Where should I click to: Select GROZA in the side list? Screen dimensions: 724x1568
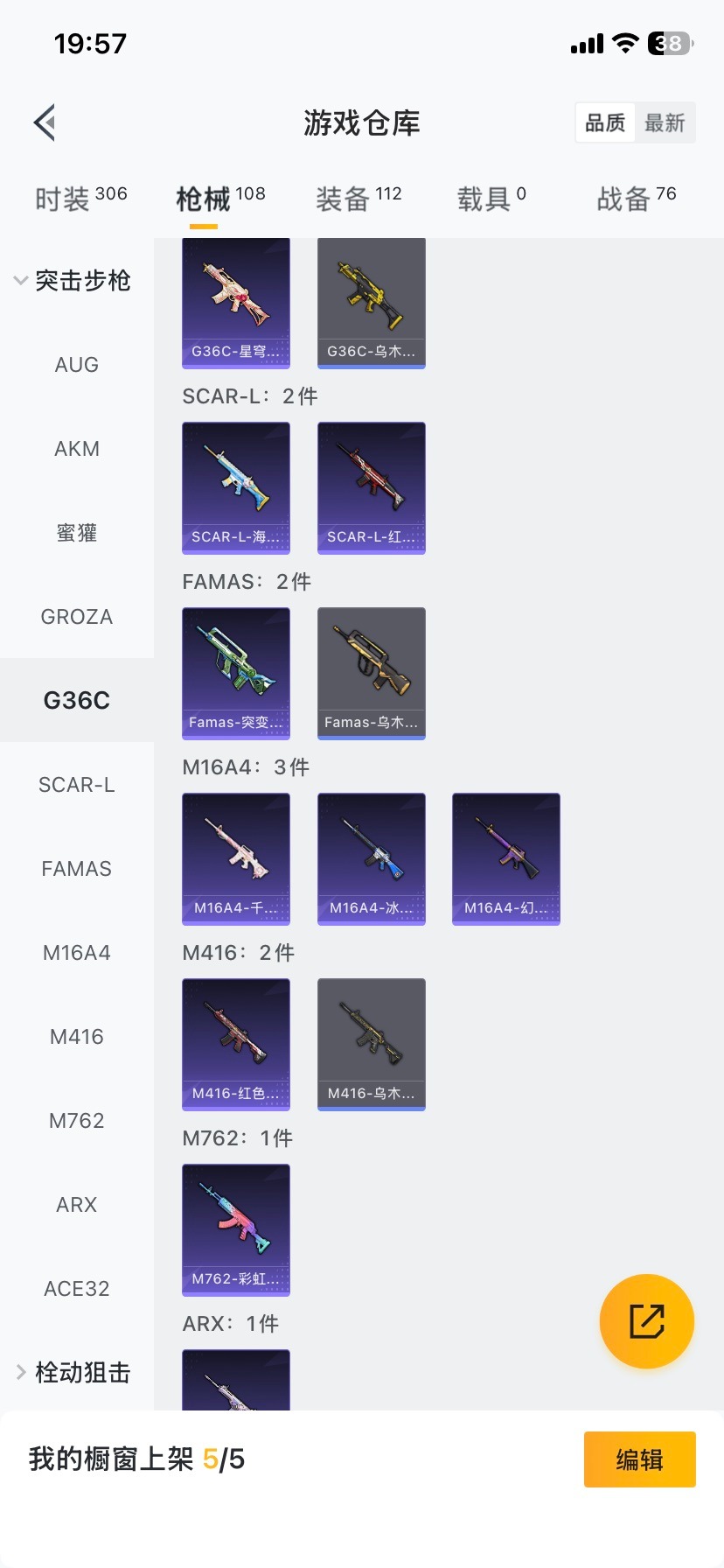click(x=77, y=617)
